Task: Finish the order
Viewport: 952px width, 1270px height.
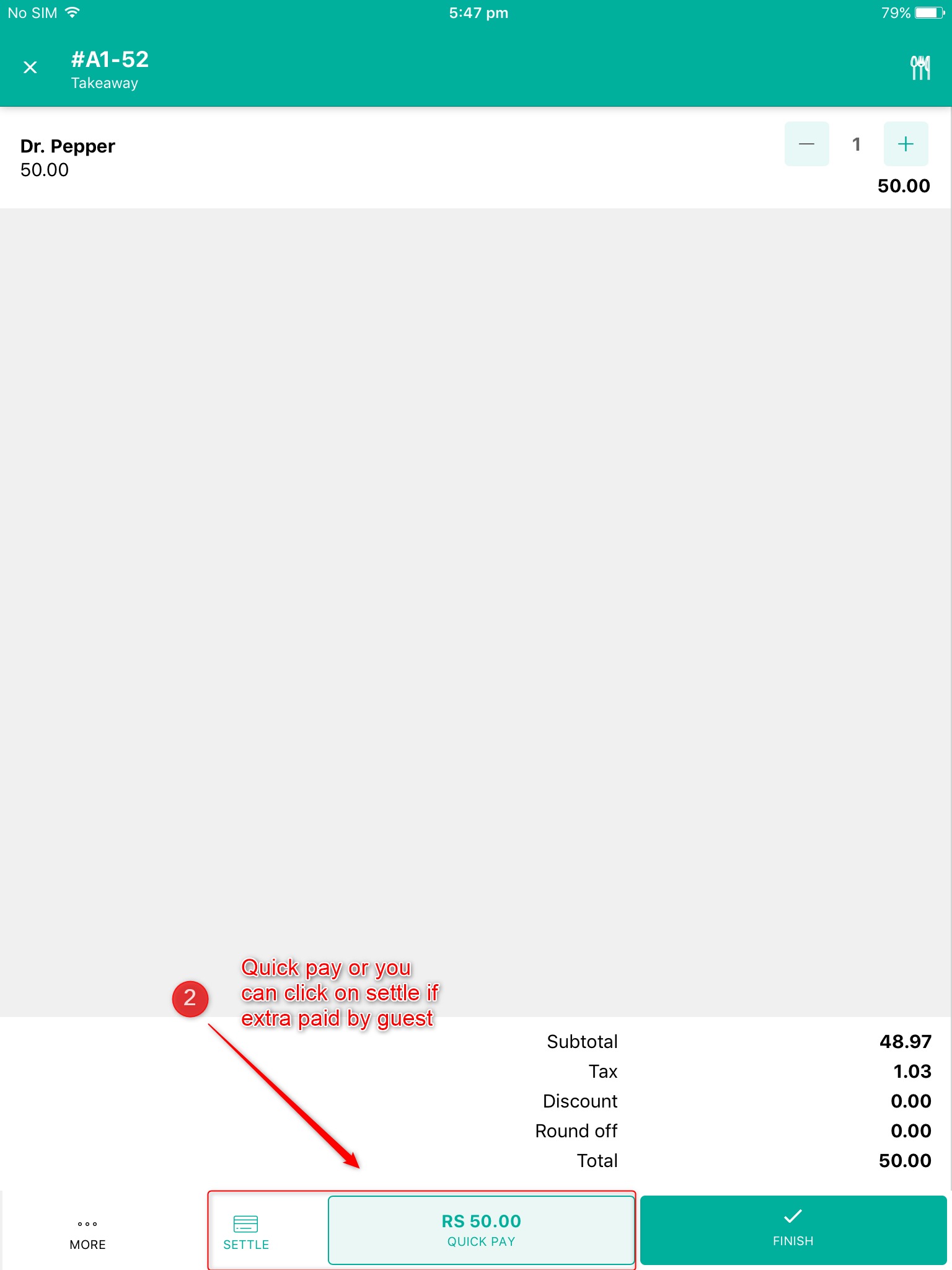Action: (x=793, y=1229)
